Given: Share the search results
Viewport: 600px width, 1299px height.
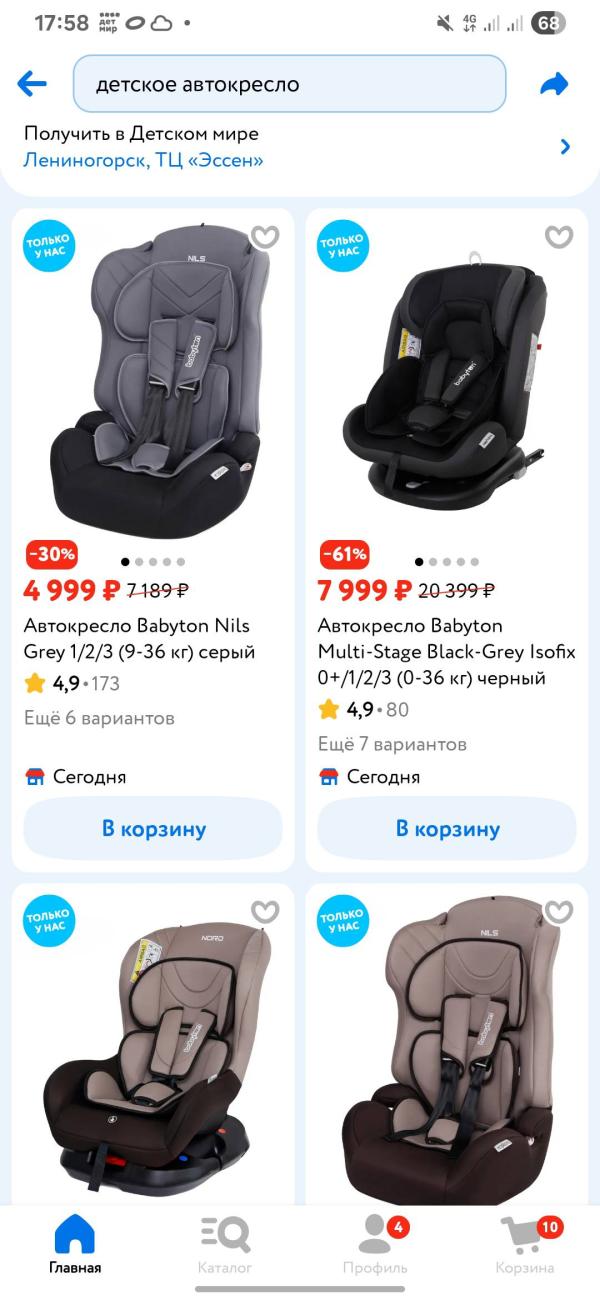Looking at the screenshot, I should coord(553,84).
